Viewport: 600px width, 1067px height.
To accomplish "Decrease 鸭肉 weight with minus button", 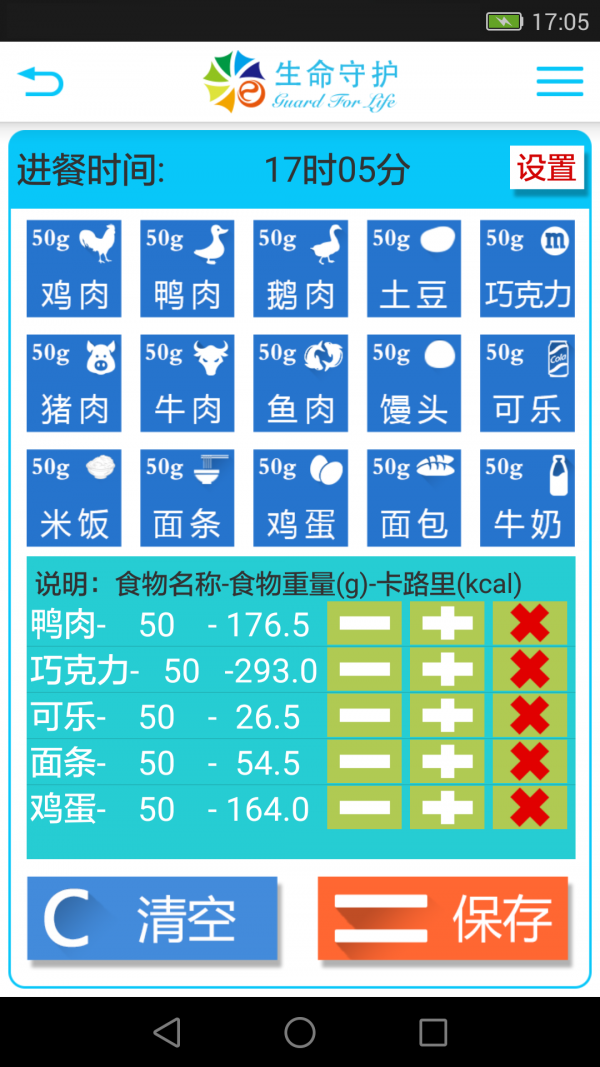I will (364, 624).
